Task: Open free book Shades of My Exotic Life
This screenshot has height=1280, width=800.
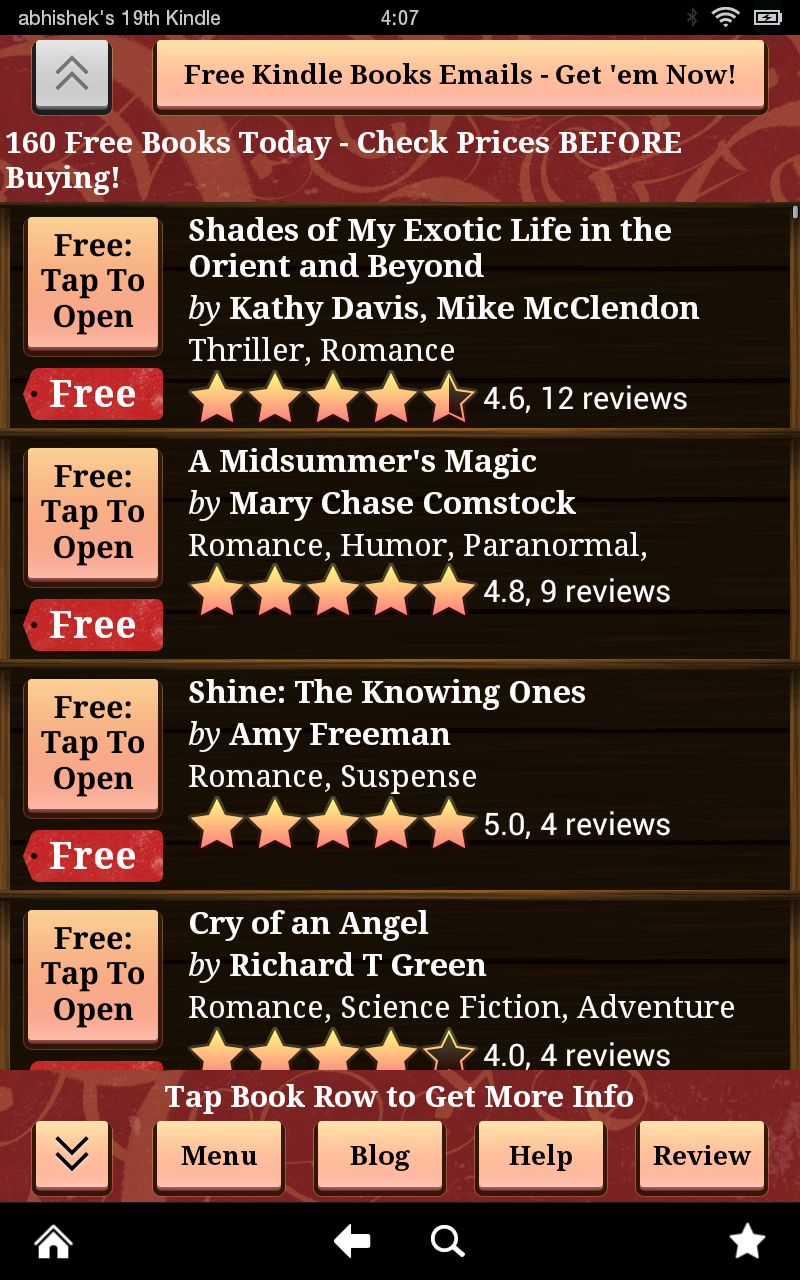Action: point(93,282)
